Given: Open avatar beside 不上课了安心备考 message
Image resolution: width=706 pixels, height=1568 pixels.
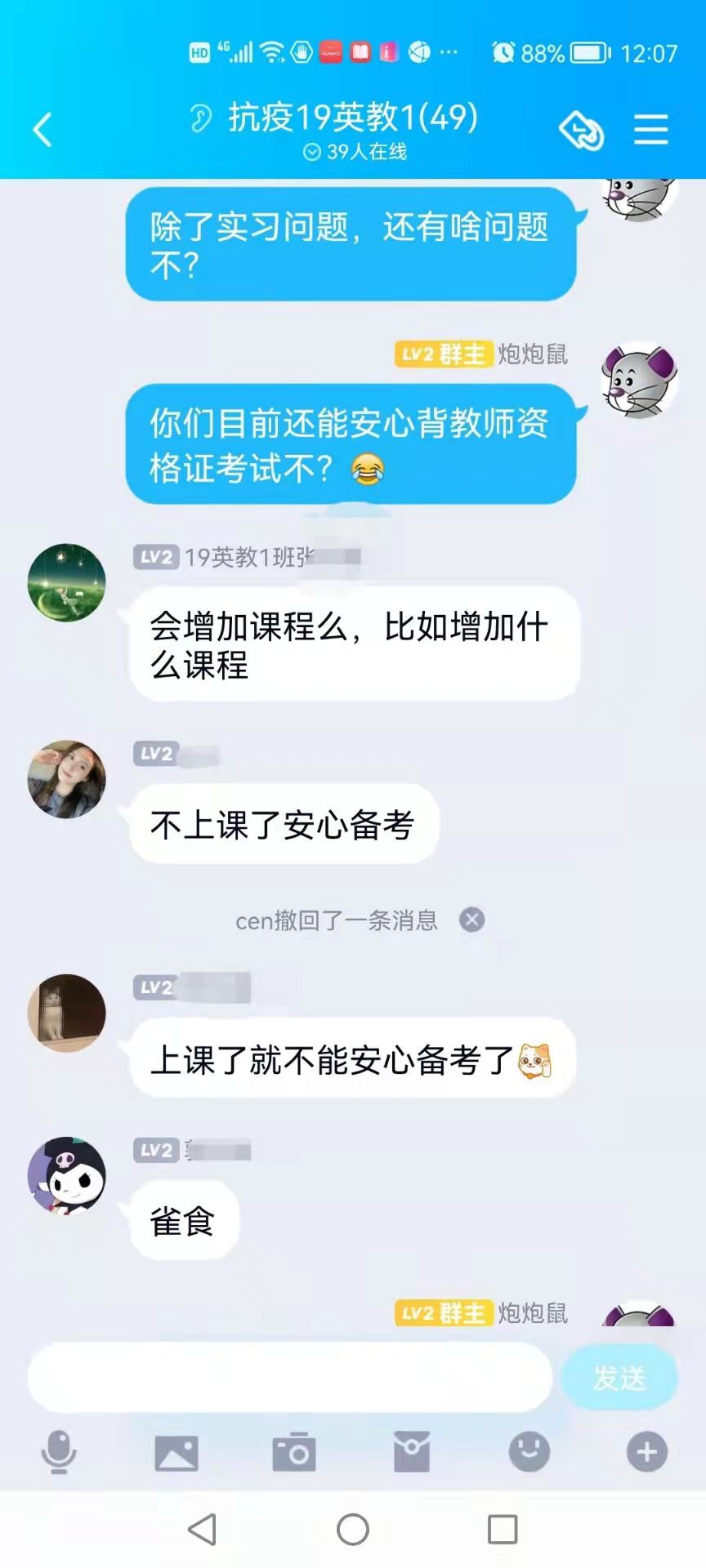Looking at the screenshot, I should tap(67, 779).
